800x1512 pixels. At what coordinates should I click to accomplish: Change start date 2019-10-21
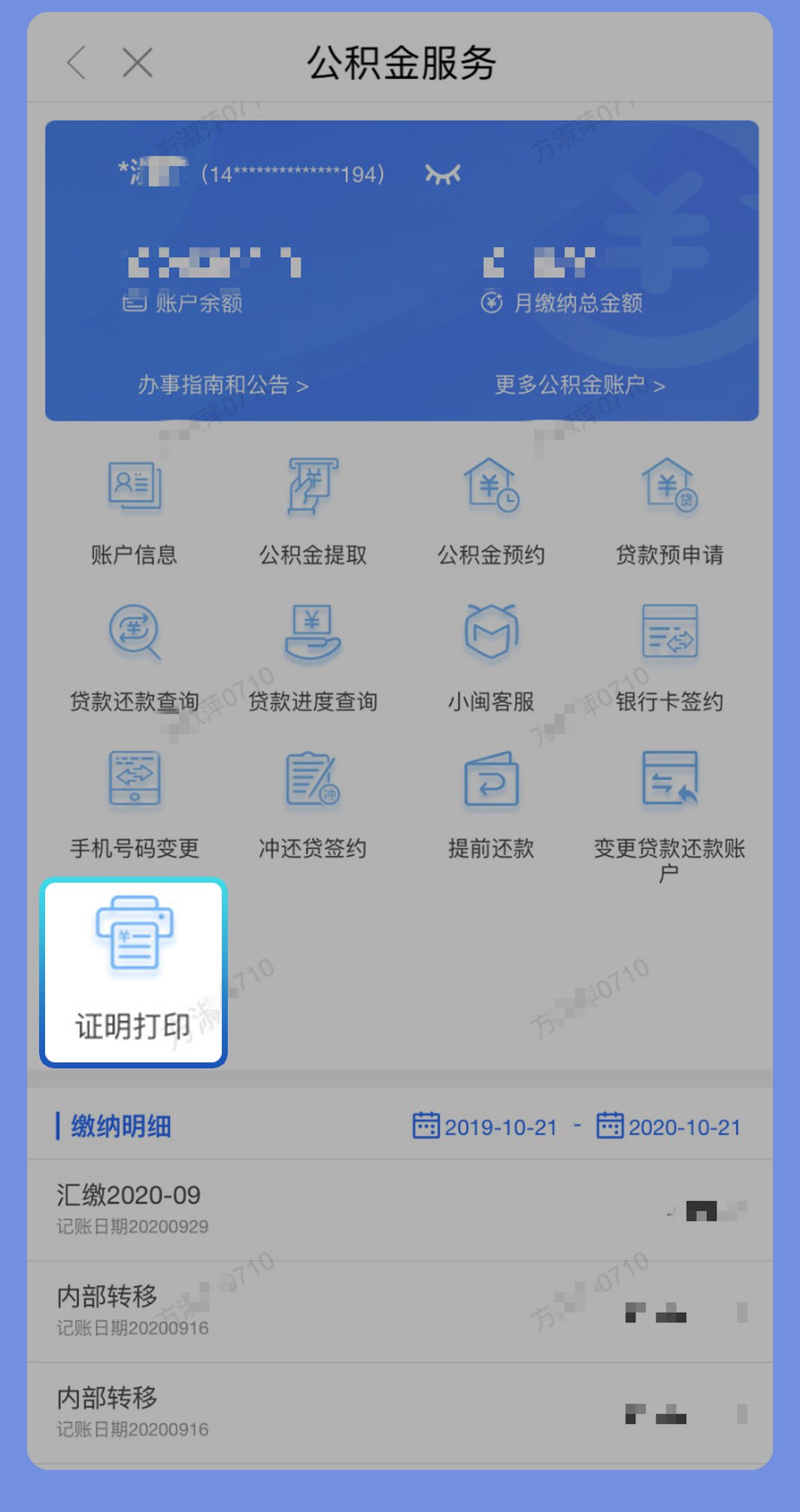coord(486,1126)
